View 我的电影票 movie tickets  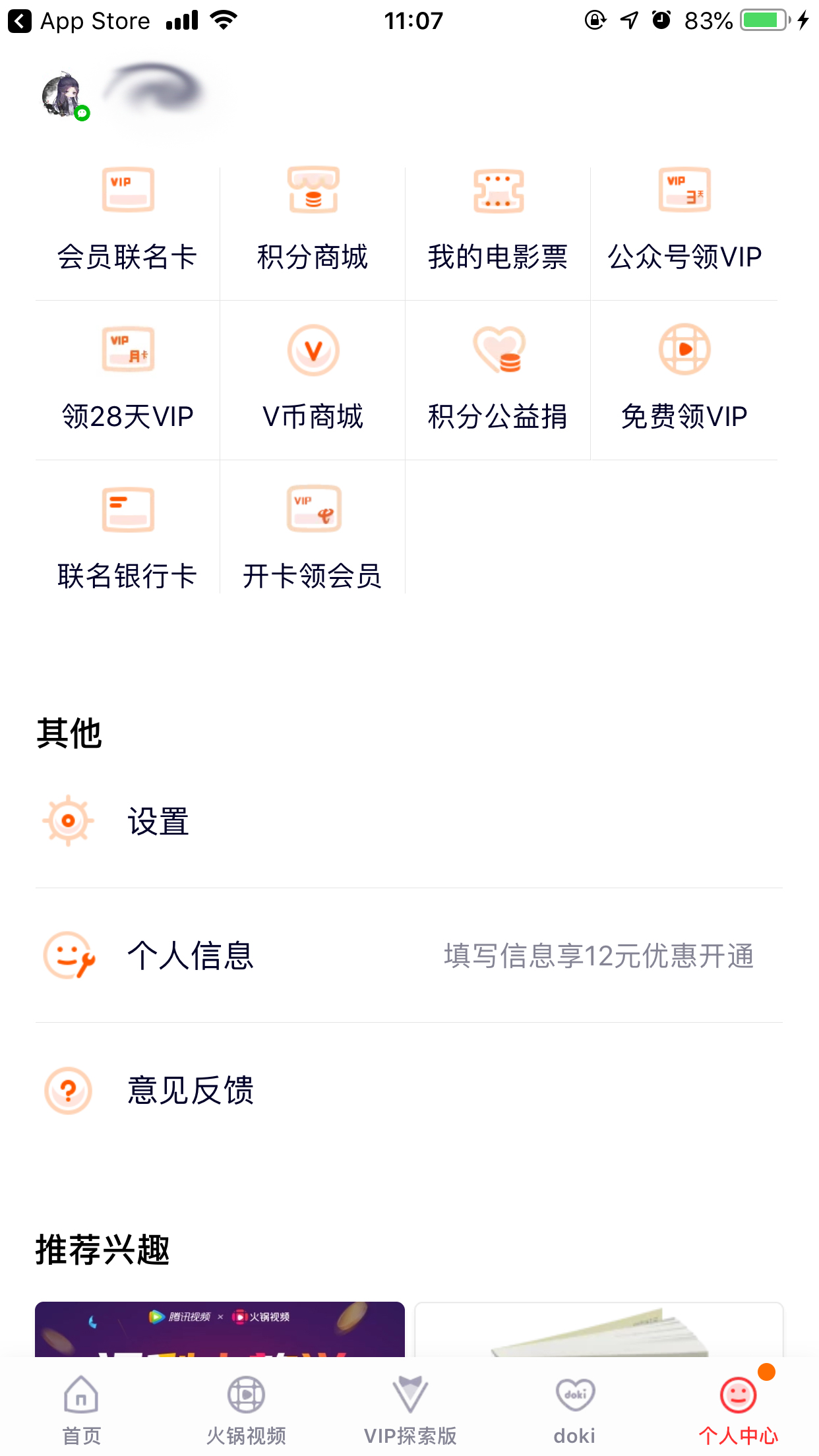[x=498, y=218]
